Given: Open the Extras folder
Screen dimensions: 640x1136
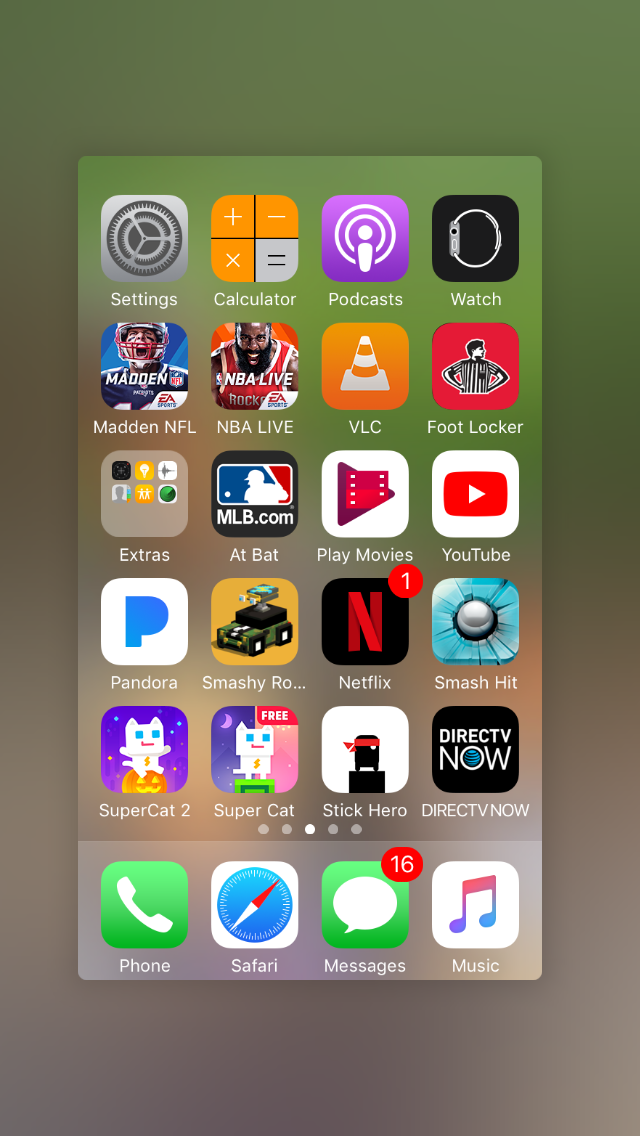Looking at the screenshot, I should pos(144,494).
